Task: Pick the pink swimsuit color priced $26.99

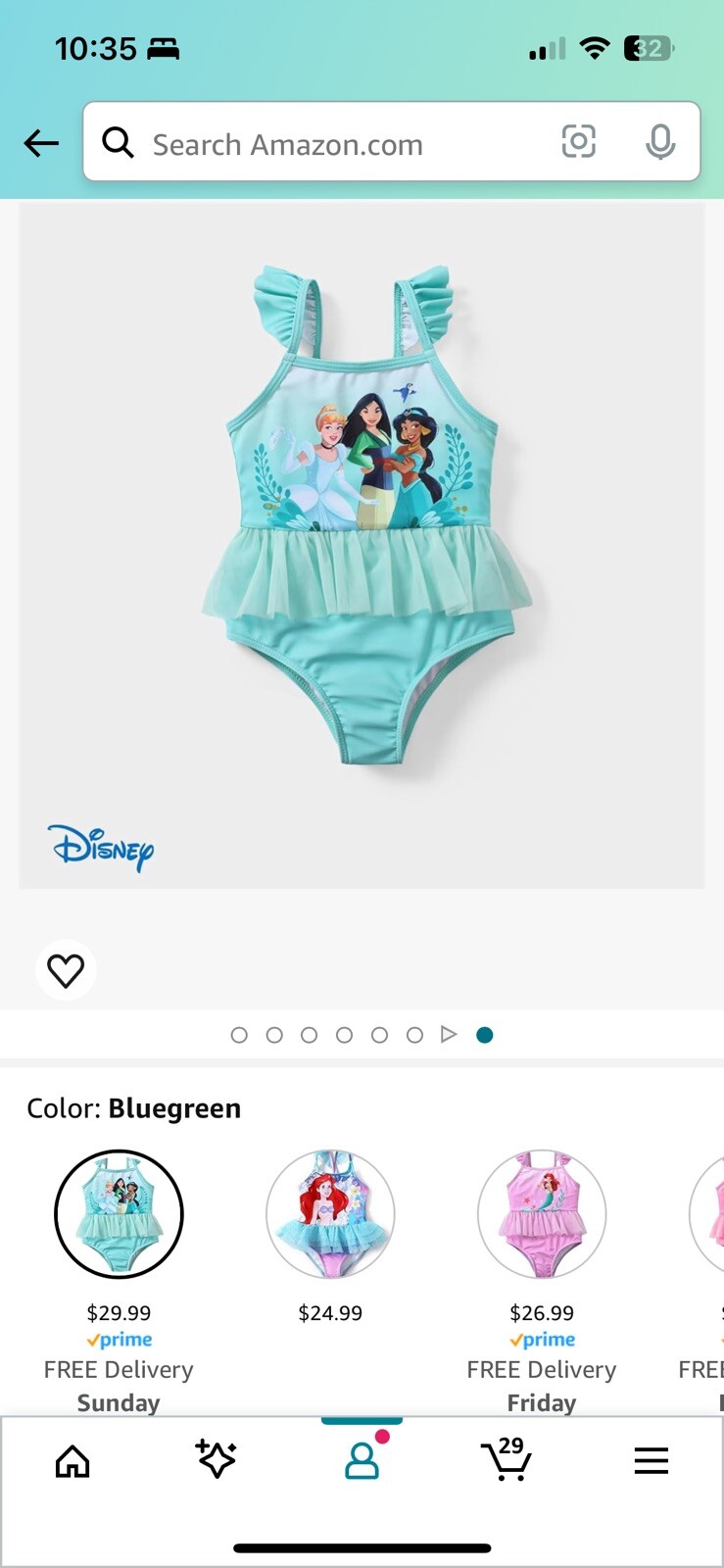Action: tap(542, 1213)
